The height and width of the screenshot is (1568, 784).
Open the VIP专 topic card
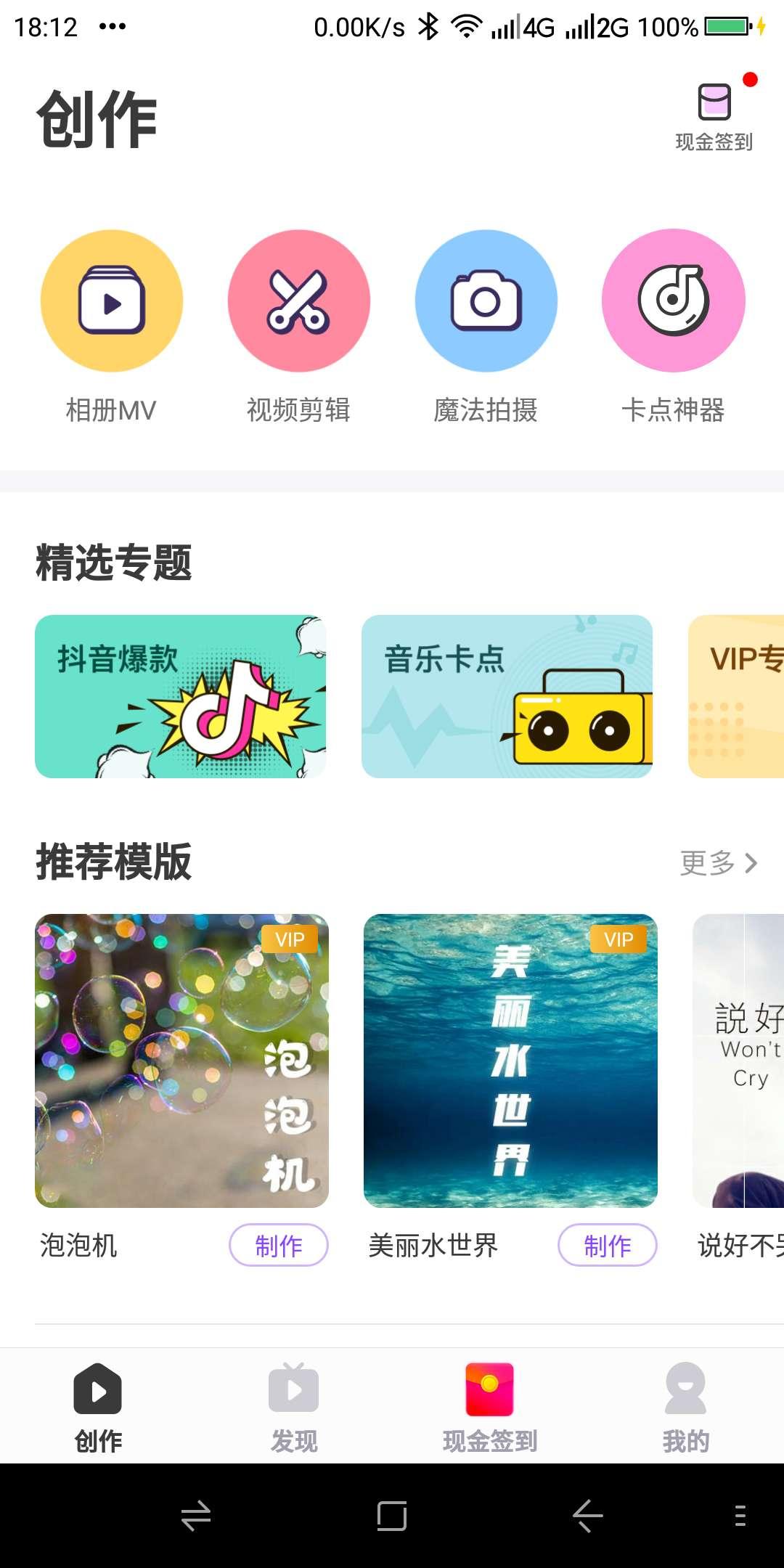coord(737,697)
